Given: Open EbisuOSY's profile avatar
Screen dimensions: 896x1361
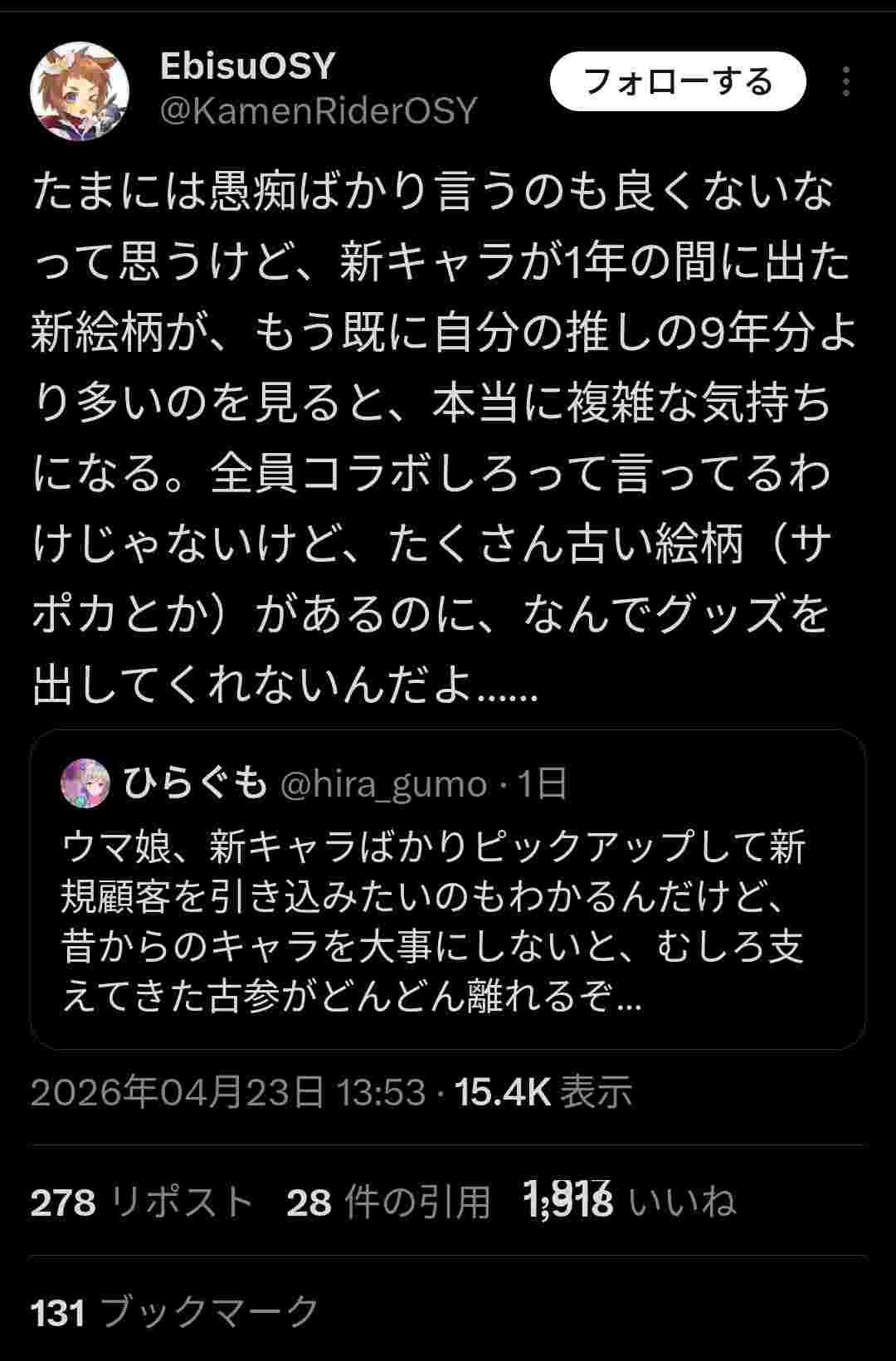Looking at the screenshot, I should [80, 90].
